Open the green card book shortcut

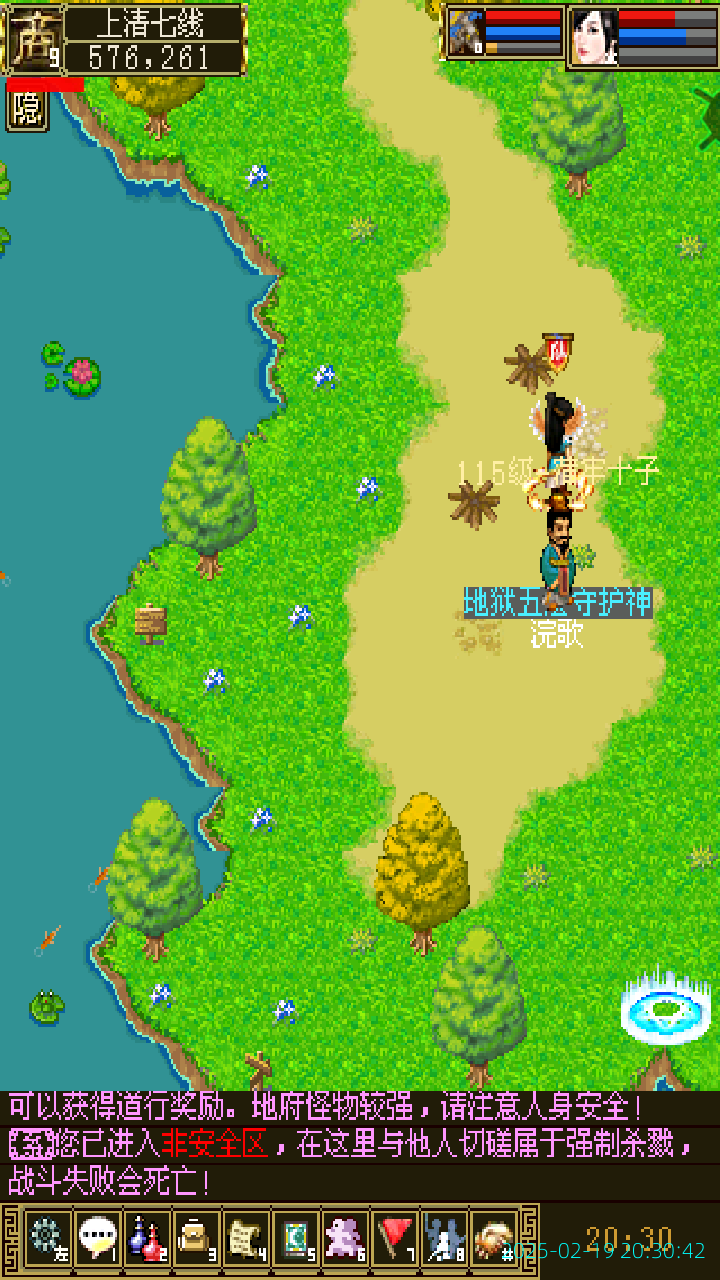pos(295,1238)
